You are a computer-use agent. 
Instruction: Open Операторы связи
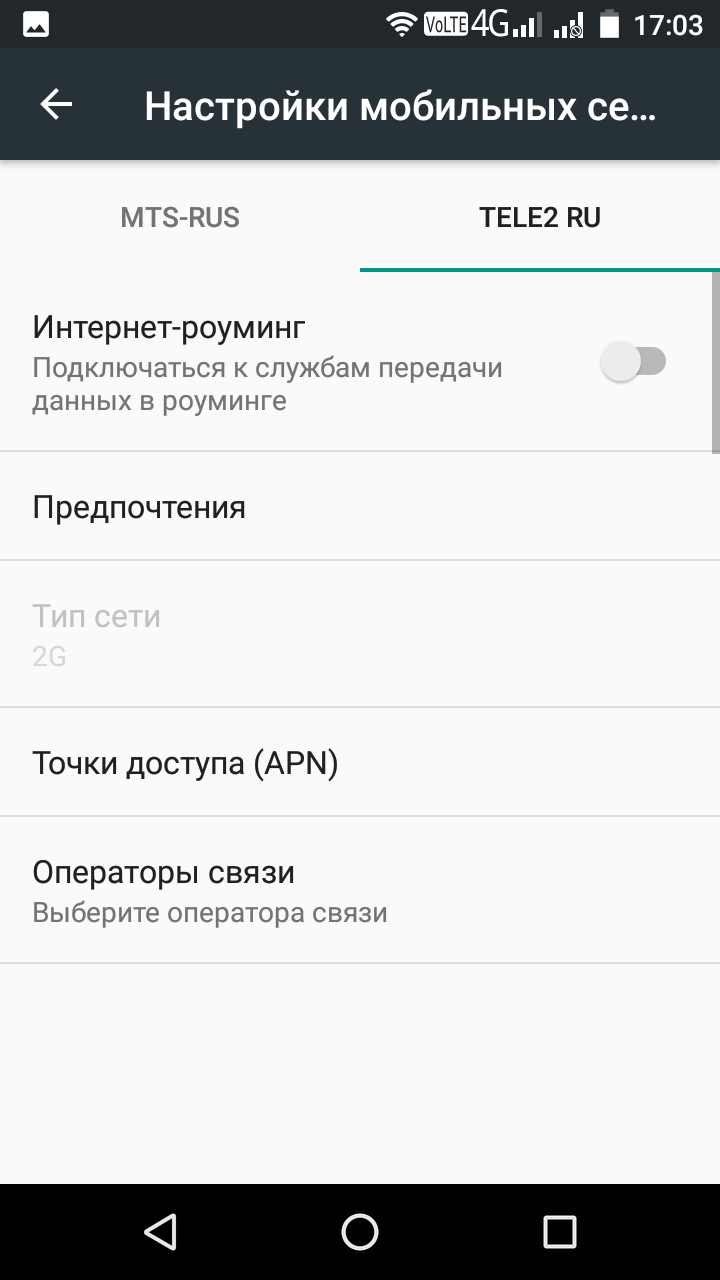point(360,890)
